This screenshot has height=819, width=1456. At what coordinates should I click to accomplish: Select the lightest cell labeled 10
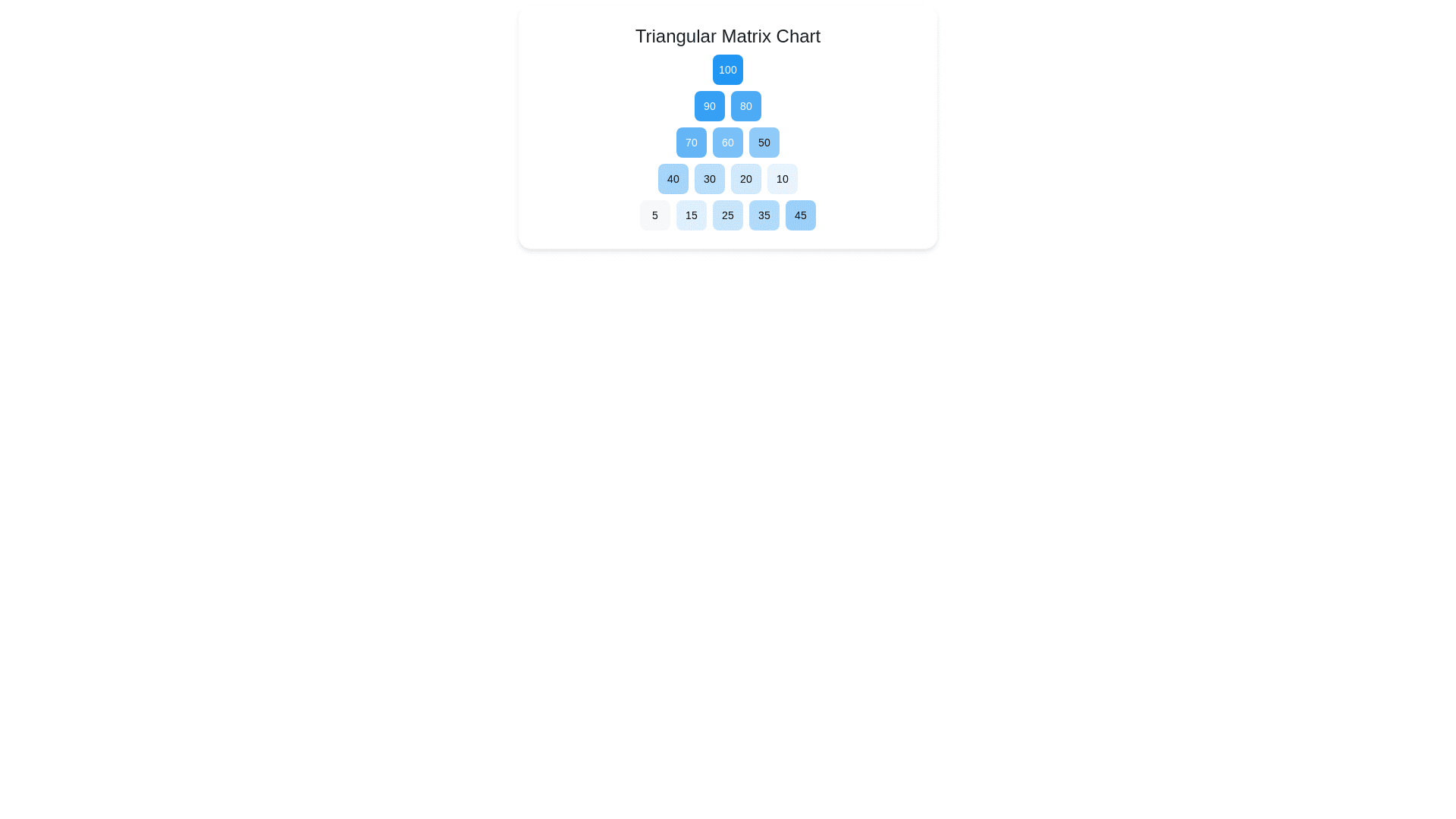782,179
